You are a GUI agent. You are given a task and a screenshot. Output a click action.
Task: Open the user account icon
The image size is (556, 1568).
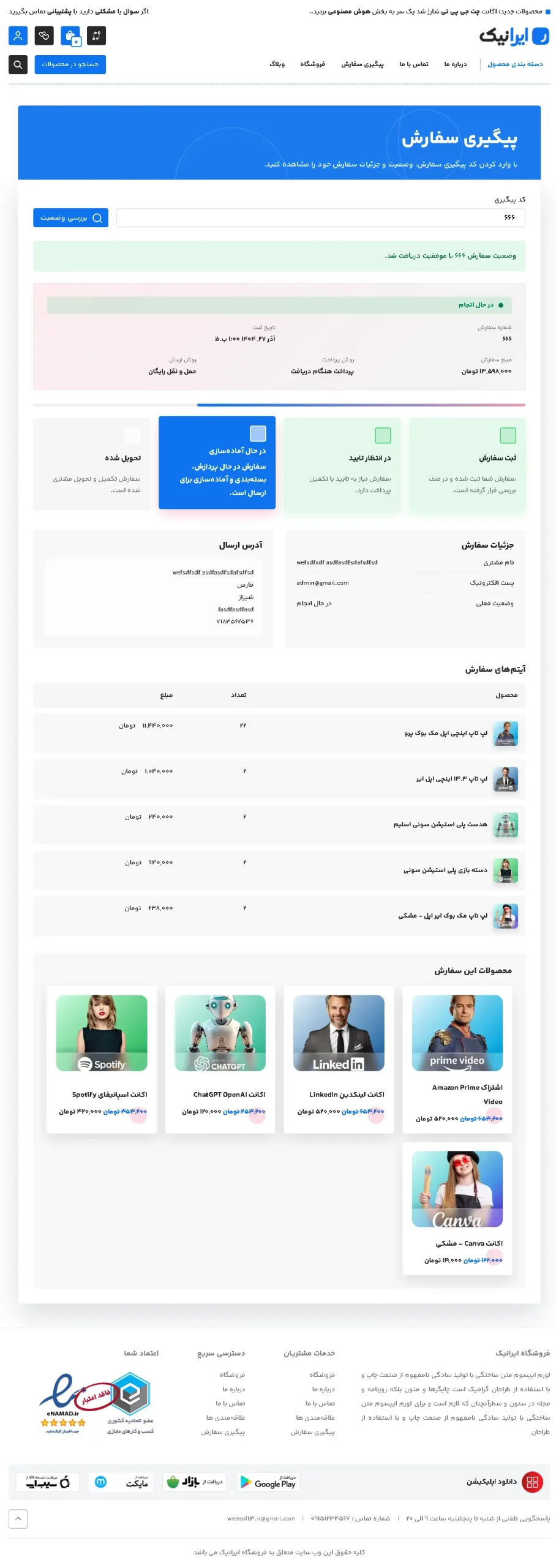(18, 36)
